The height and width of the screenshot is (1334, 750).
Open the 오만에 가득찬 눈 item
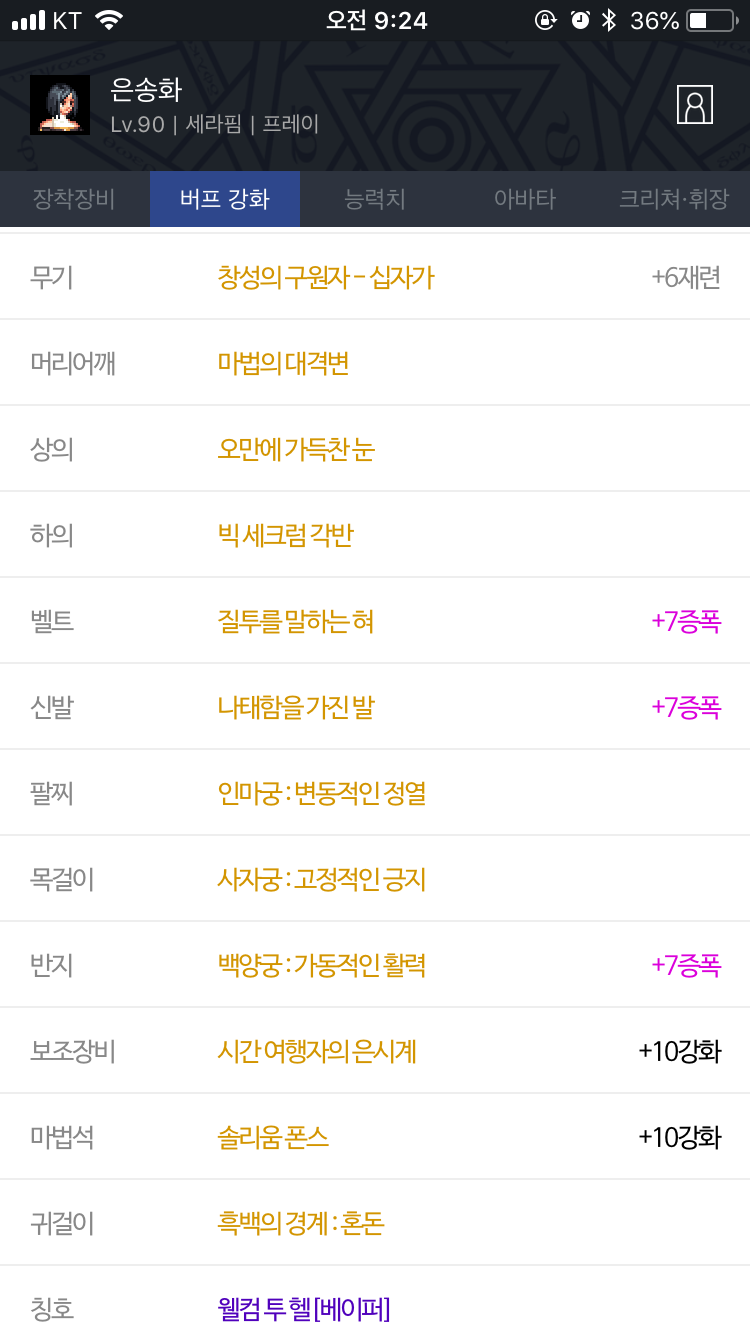click(x=375, y=449)
